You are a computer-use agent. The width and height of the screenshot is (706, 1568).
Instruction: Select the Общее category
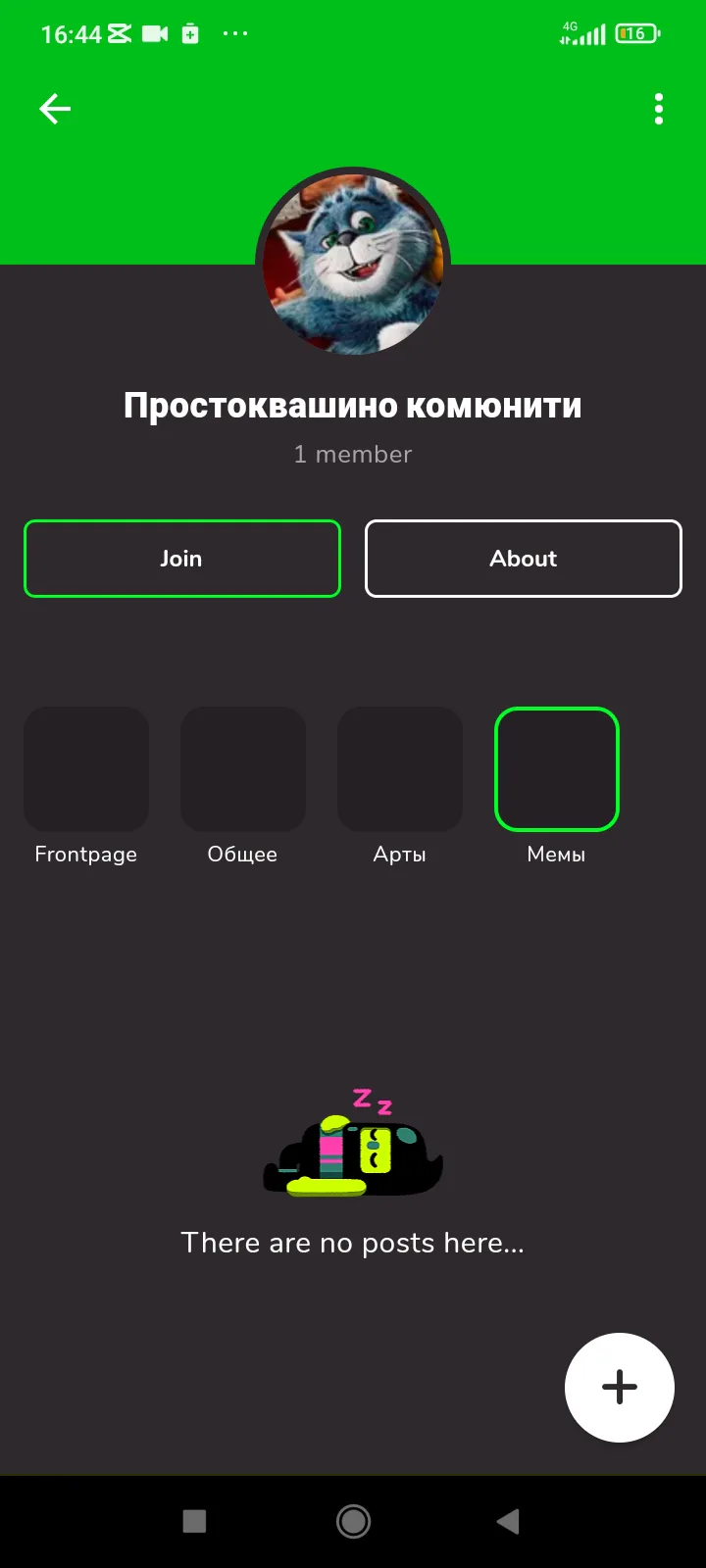[x=243, y=770]
